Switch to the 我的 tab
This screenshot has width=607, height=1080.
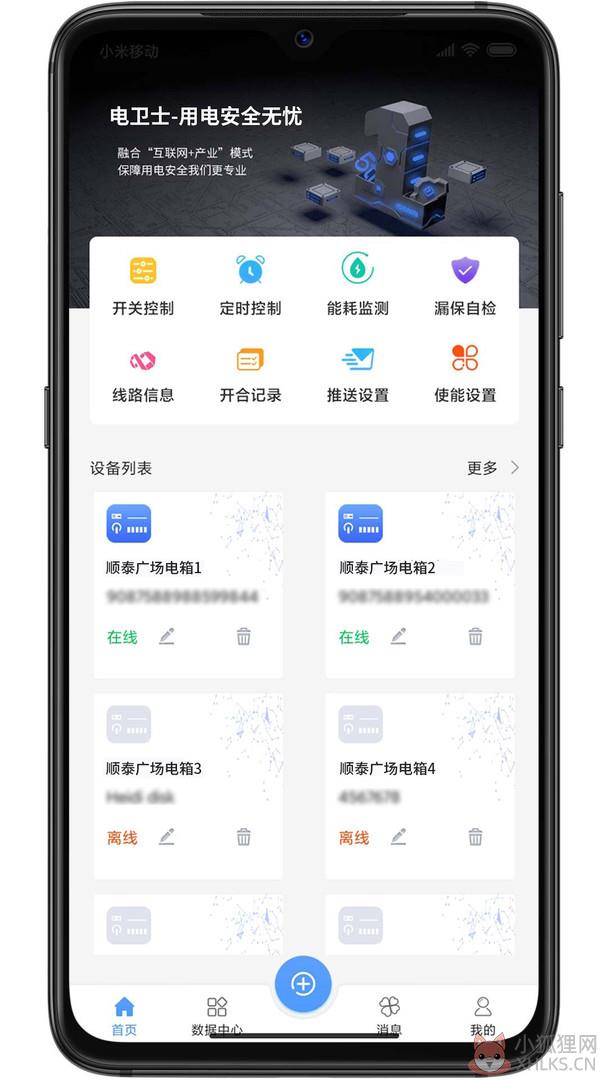click(483, 1016)
